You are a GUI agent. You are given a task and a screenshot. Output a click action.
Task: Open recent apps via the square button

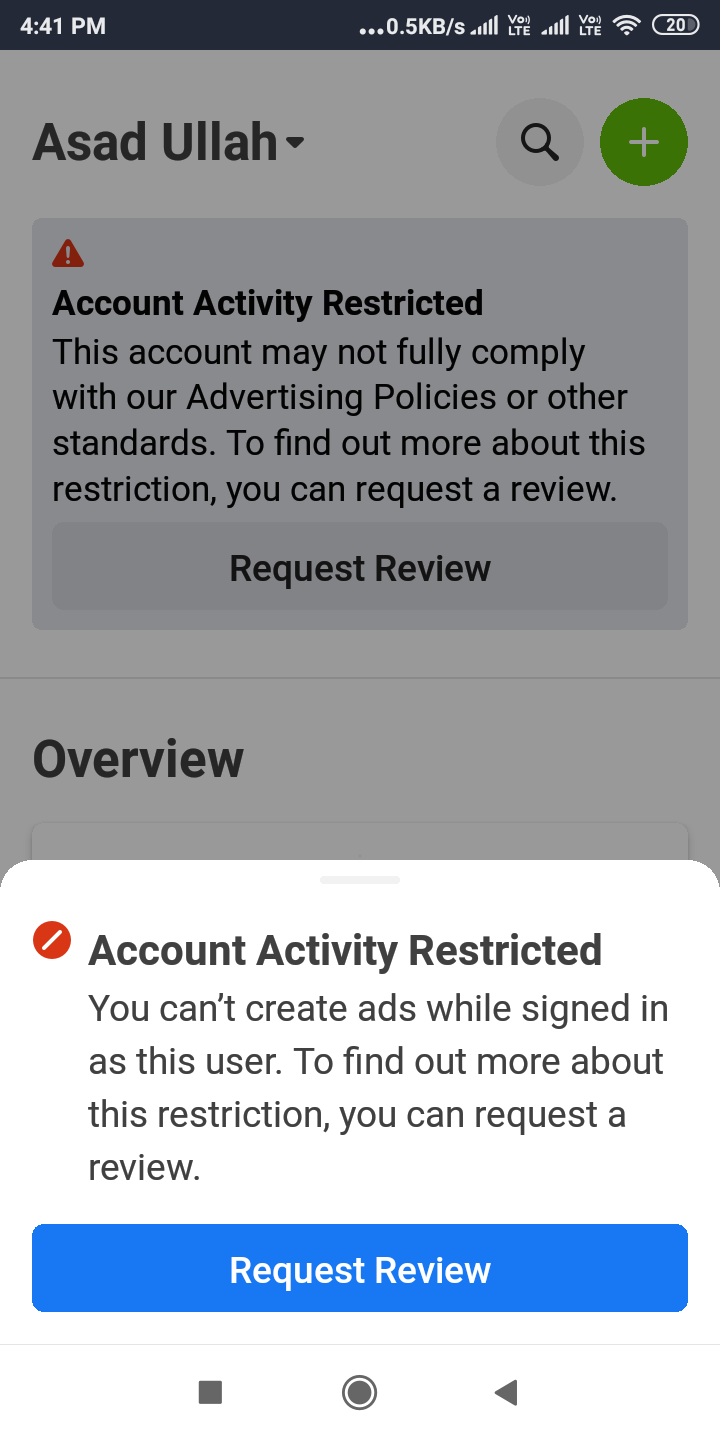click(x=210, y=1392)
